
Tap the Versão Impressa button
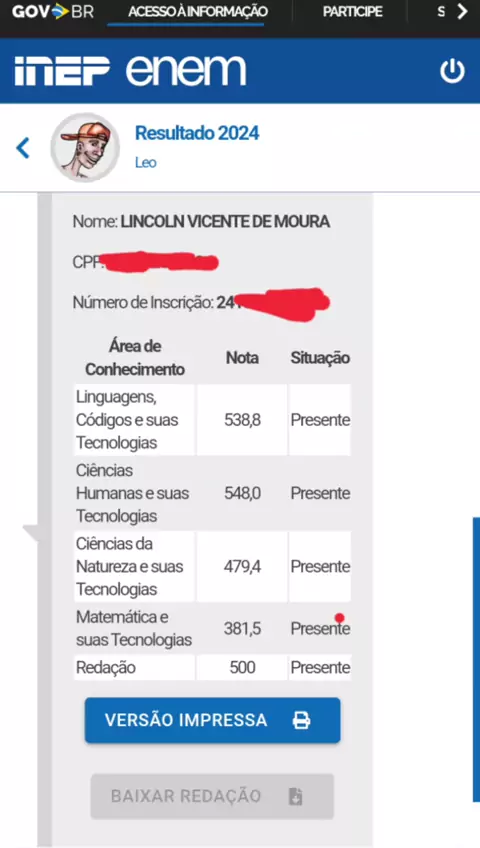coord(212,720)
